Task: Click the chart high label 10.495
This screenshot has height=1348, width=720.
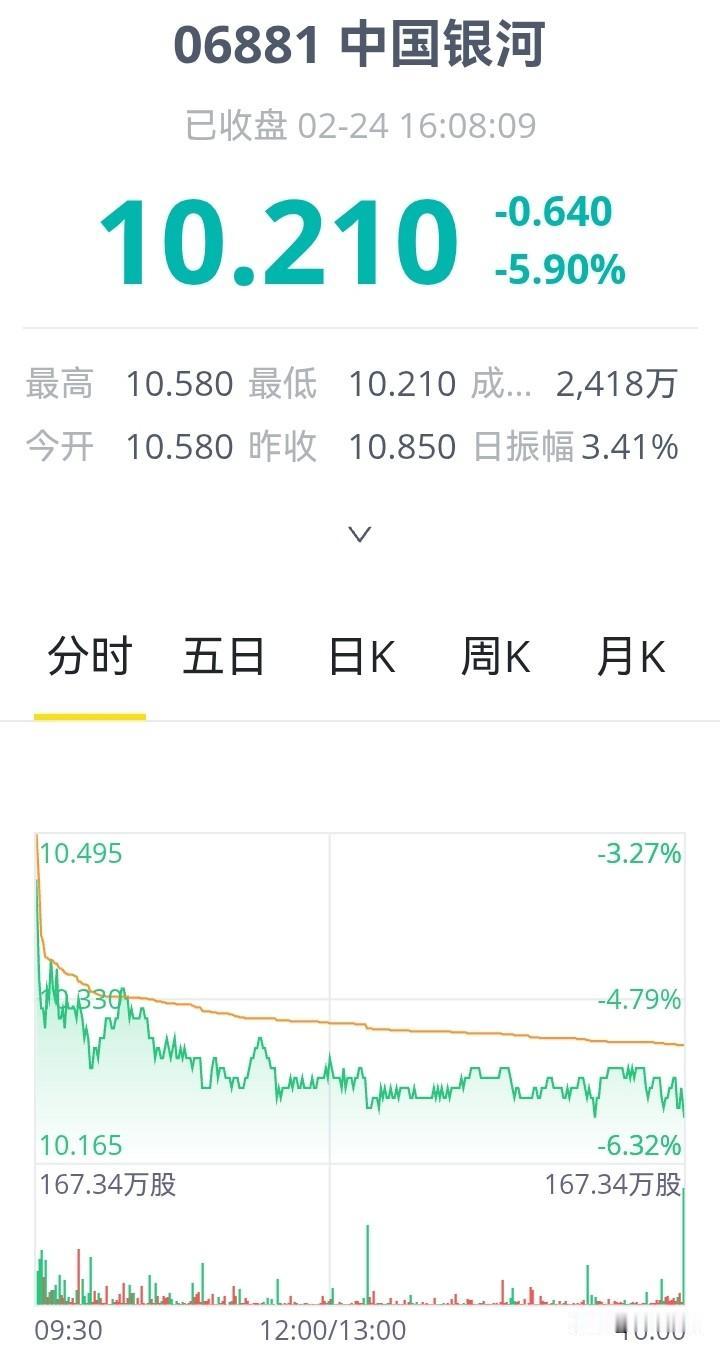Action: click(81, 854)
